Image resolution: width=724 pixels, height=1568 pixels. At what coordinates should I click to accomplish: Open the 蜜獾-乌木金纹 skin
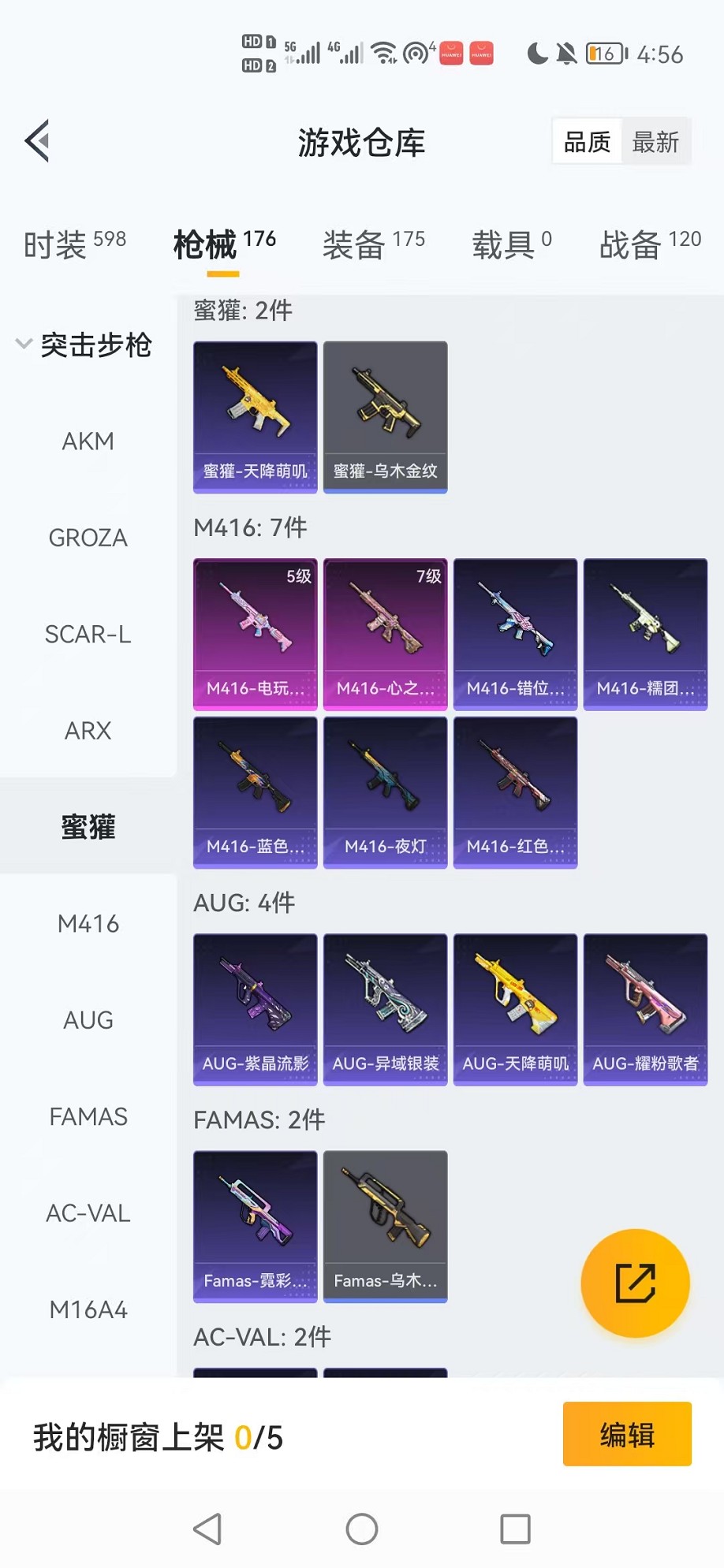[385, 416]
